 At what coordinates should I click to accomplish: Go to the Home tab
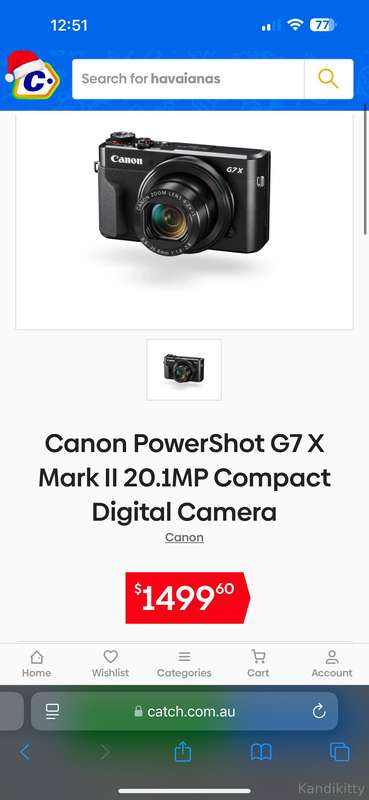[x=37, y=664]
